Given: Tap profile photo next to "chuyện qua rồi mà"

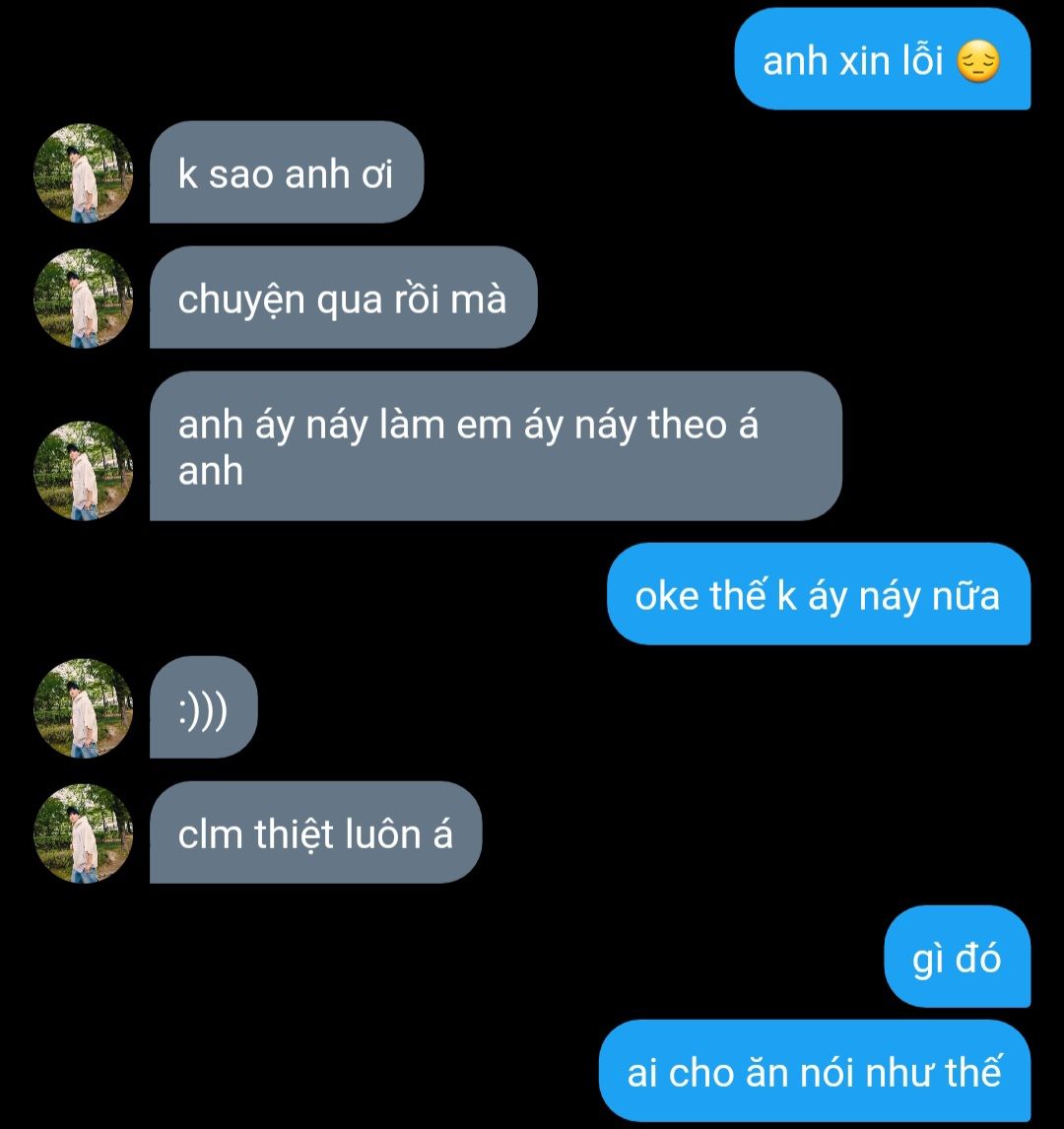Looking at the screenshot, I should pyautogui.click(x=83, y=298).
